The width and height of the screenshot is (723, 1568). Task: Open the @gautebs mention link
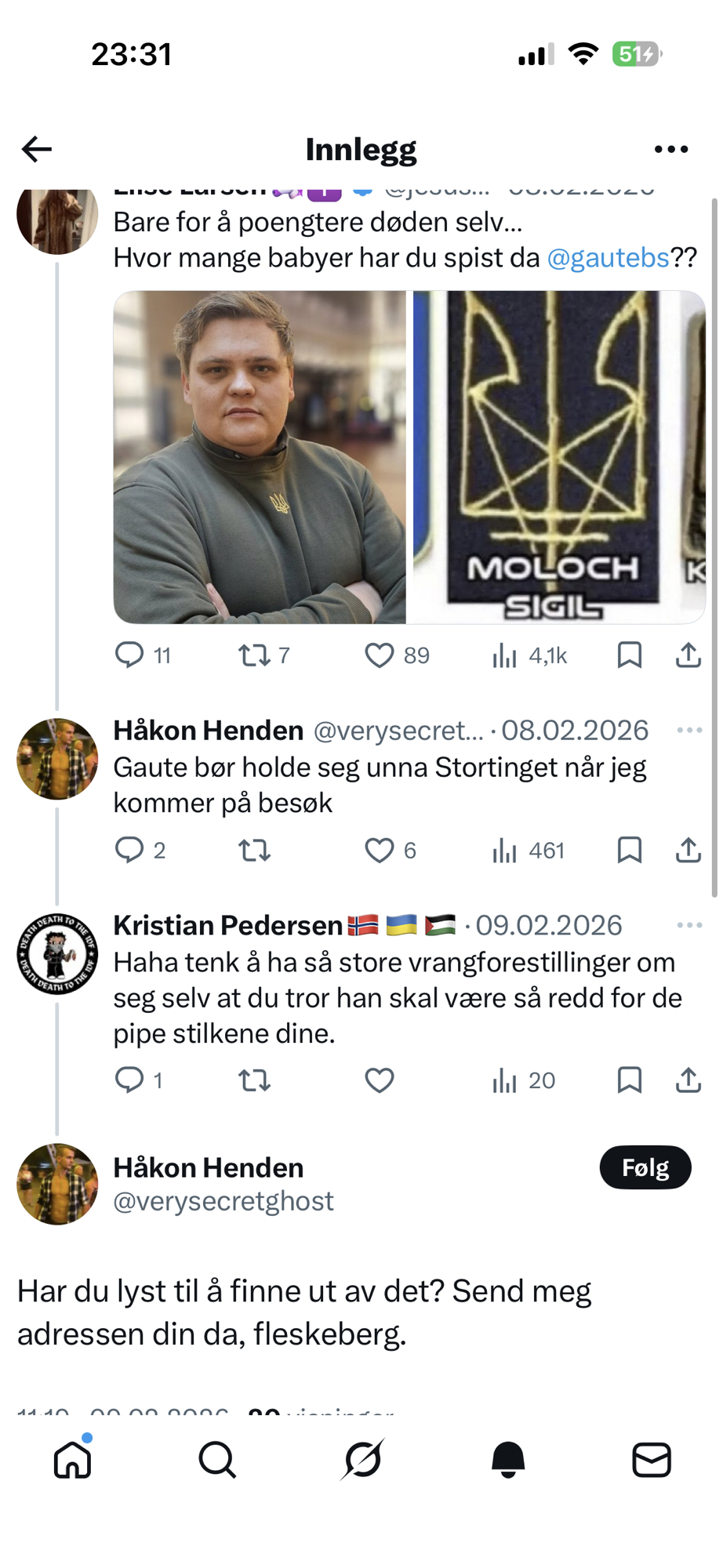click(608, 257)
